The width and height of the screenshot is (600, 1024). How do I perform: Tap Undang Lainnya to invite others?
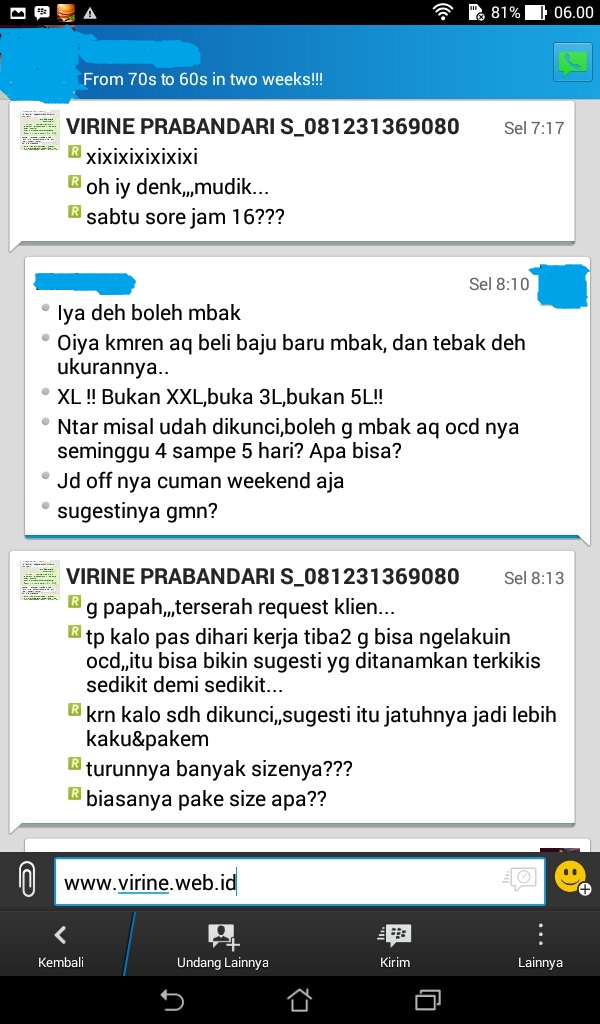coord(223,944)
